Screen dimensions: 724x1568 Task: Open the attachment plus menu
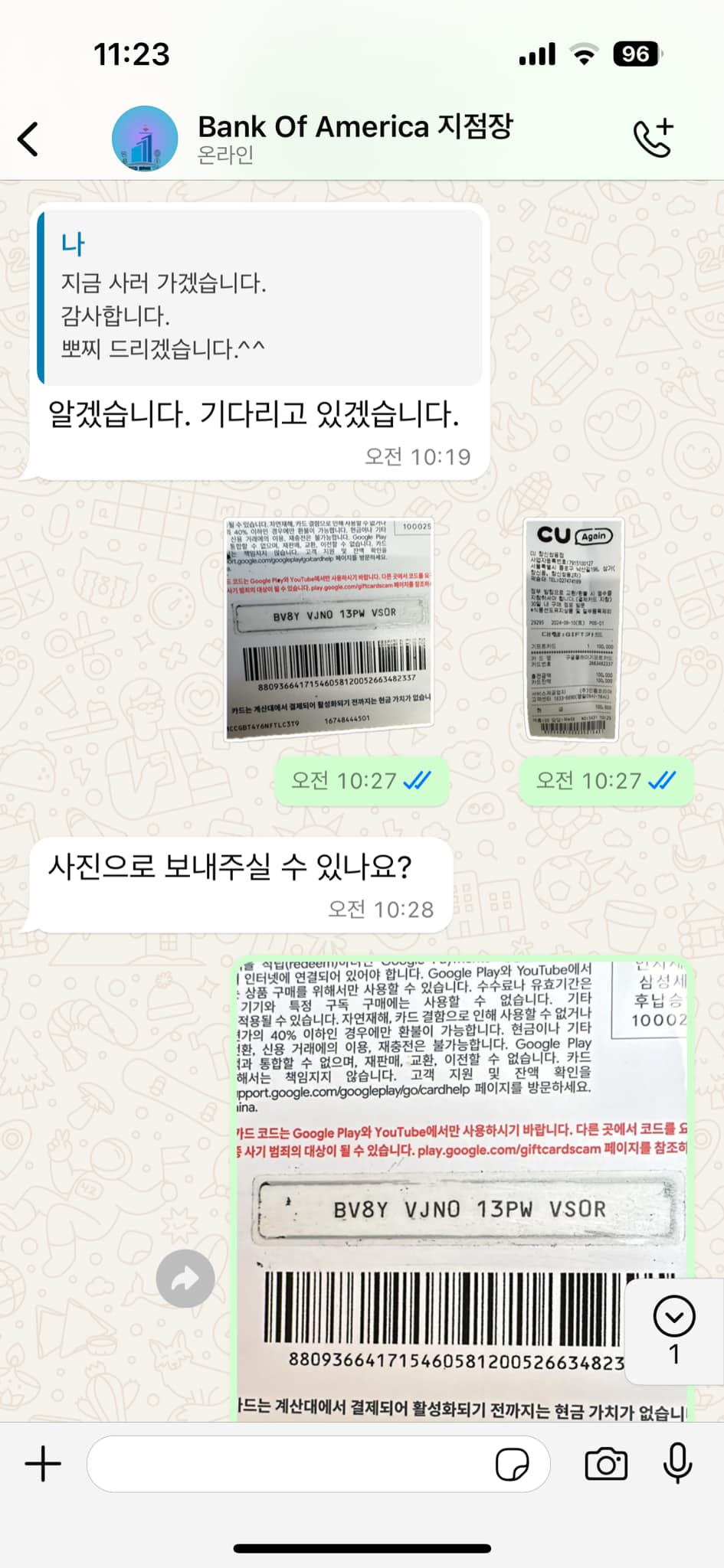click(x=43, y=1465)
